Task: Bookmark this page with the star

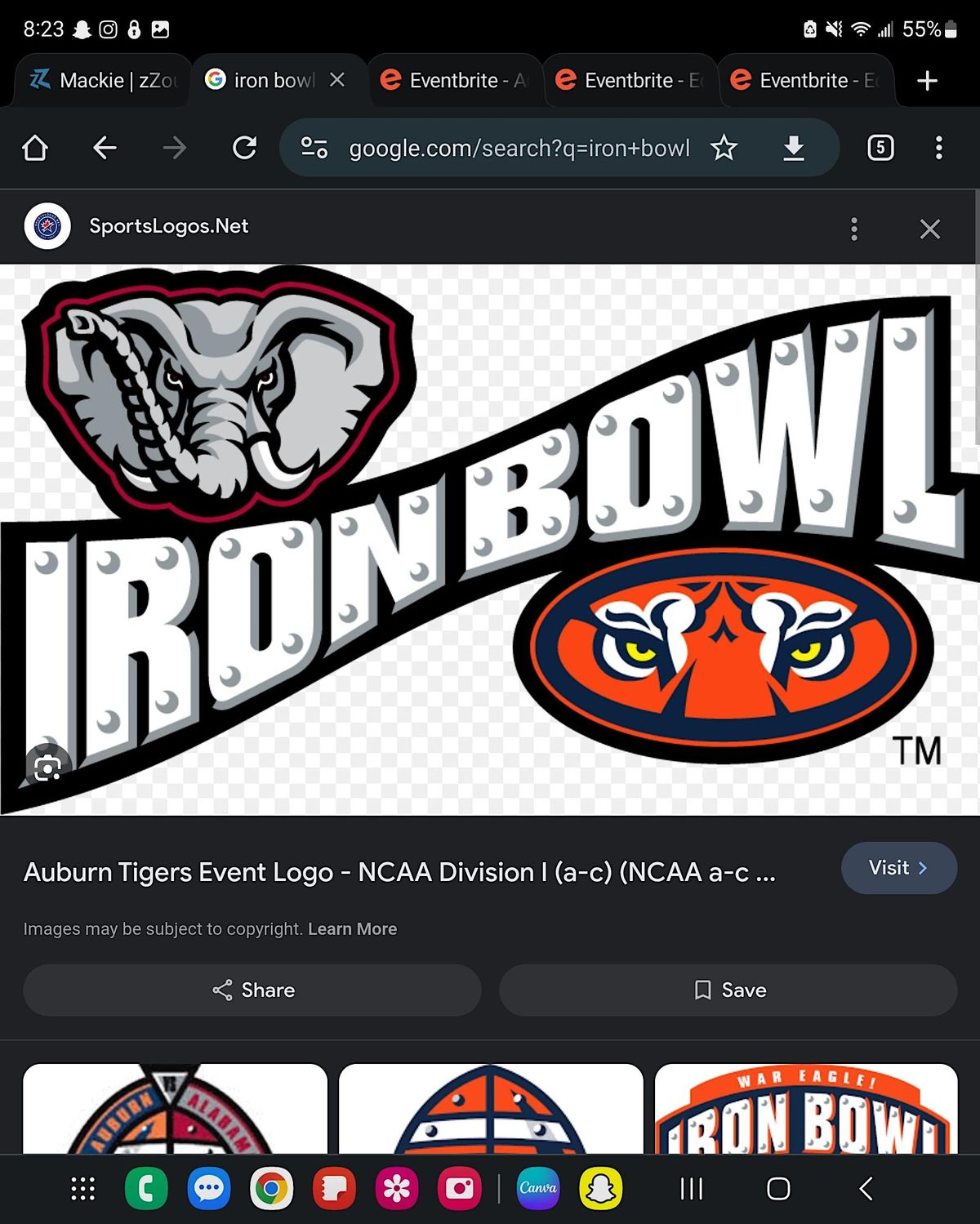Action: (724, 148)
